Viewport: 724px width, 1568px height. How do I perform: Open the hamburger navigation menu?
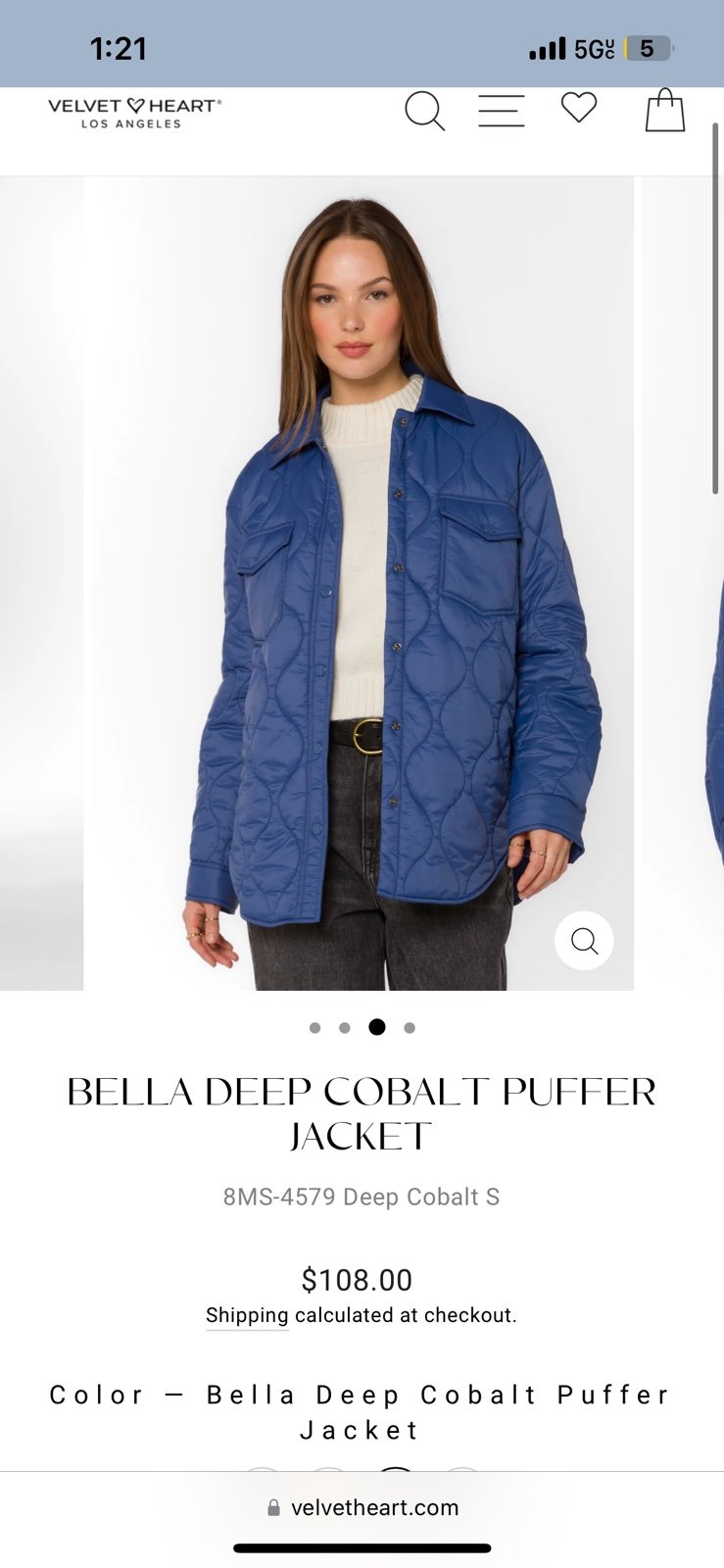[x=501, y=111]
